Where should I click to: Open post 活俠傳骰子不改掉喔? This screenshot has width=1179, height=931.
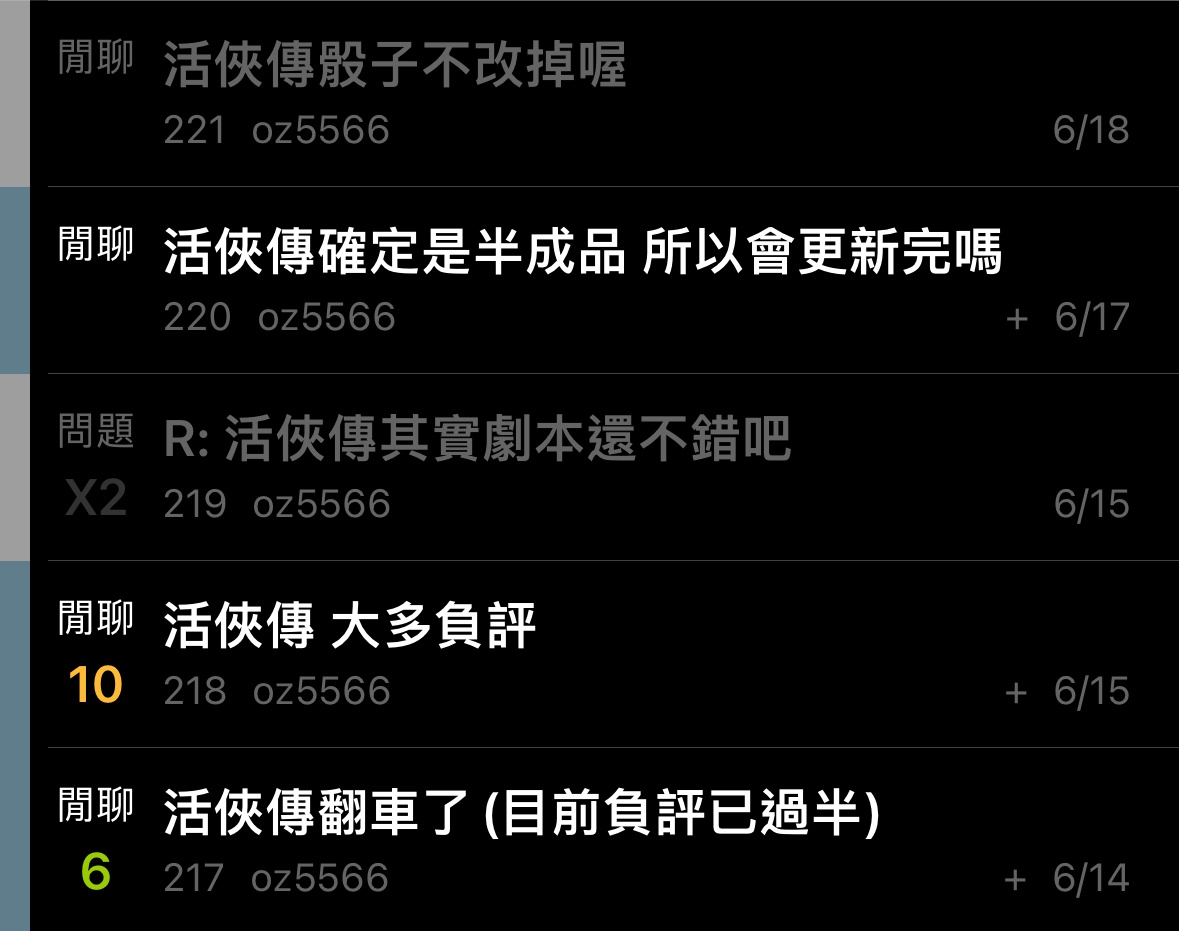point(395,66)
